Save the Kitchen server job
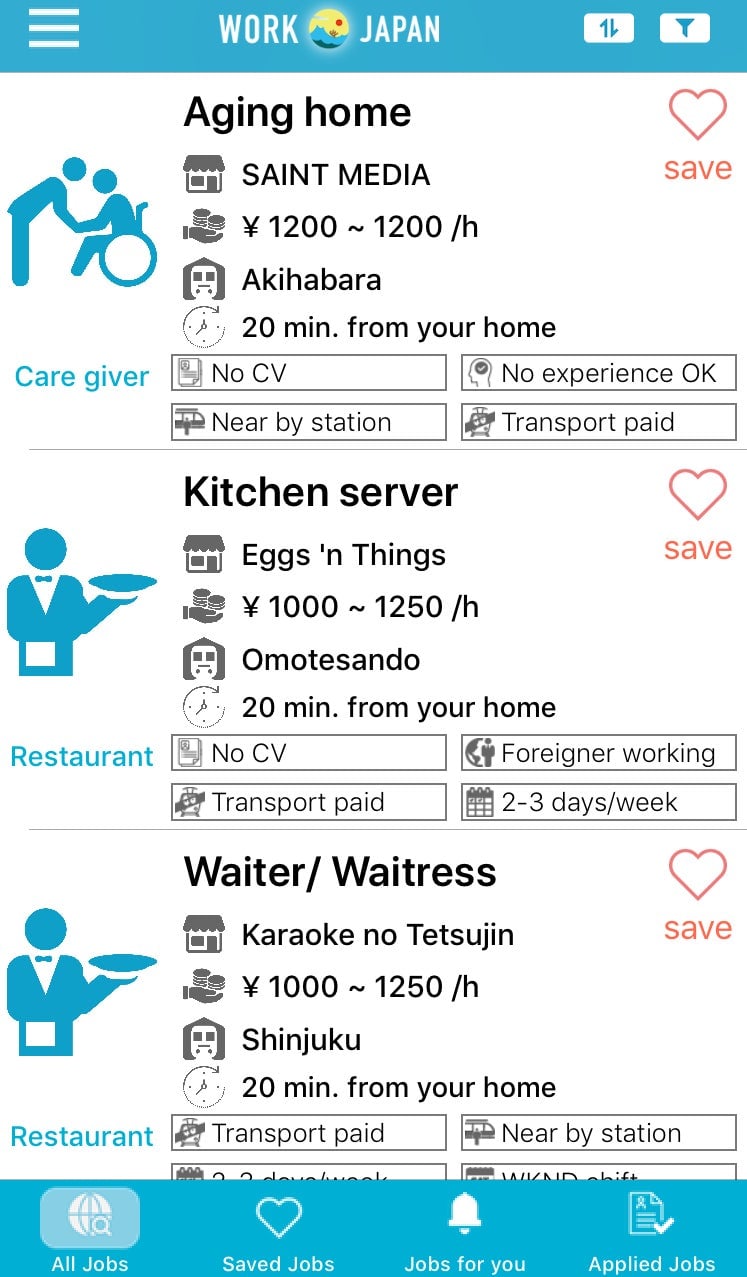This screenshot has height=1277, width=747. 697,515
